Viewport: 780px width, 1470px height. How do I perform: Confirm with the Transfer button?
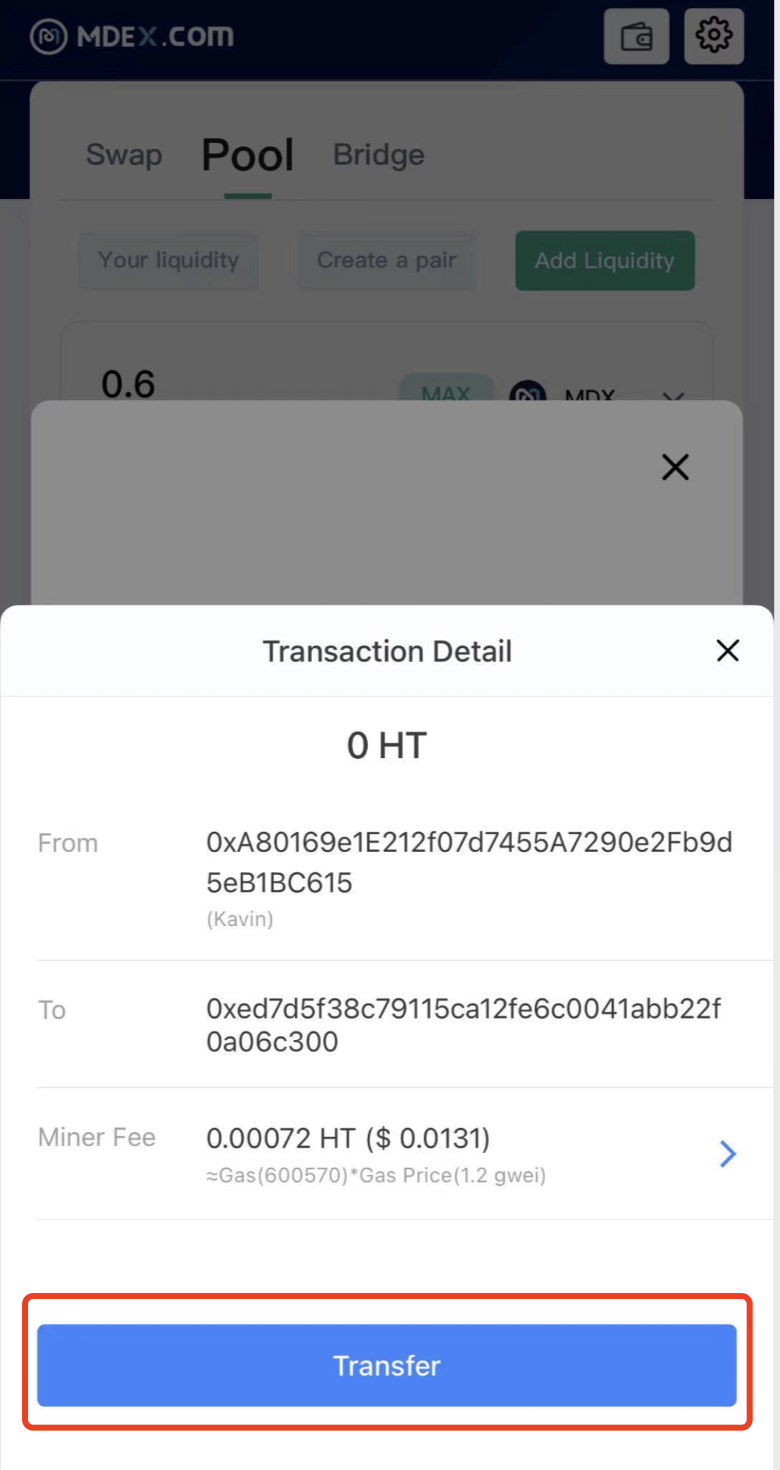coord(387,1365)
